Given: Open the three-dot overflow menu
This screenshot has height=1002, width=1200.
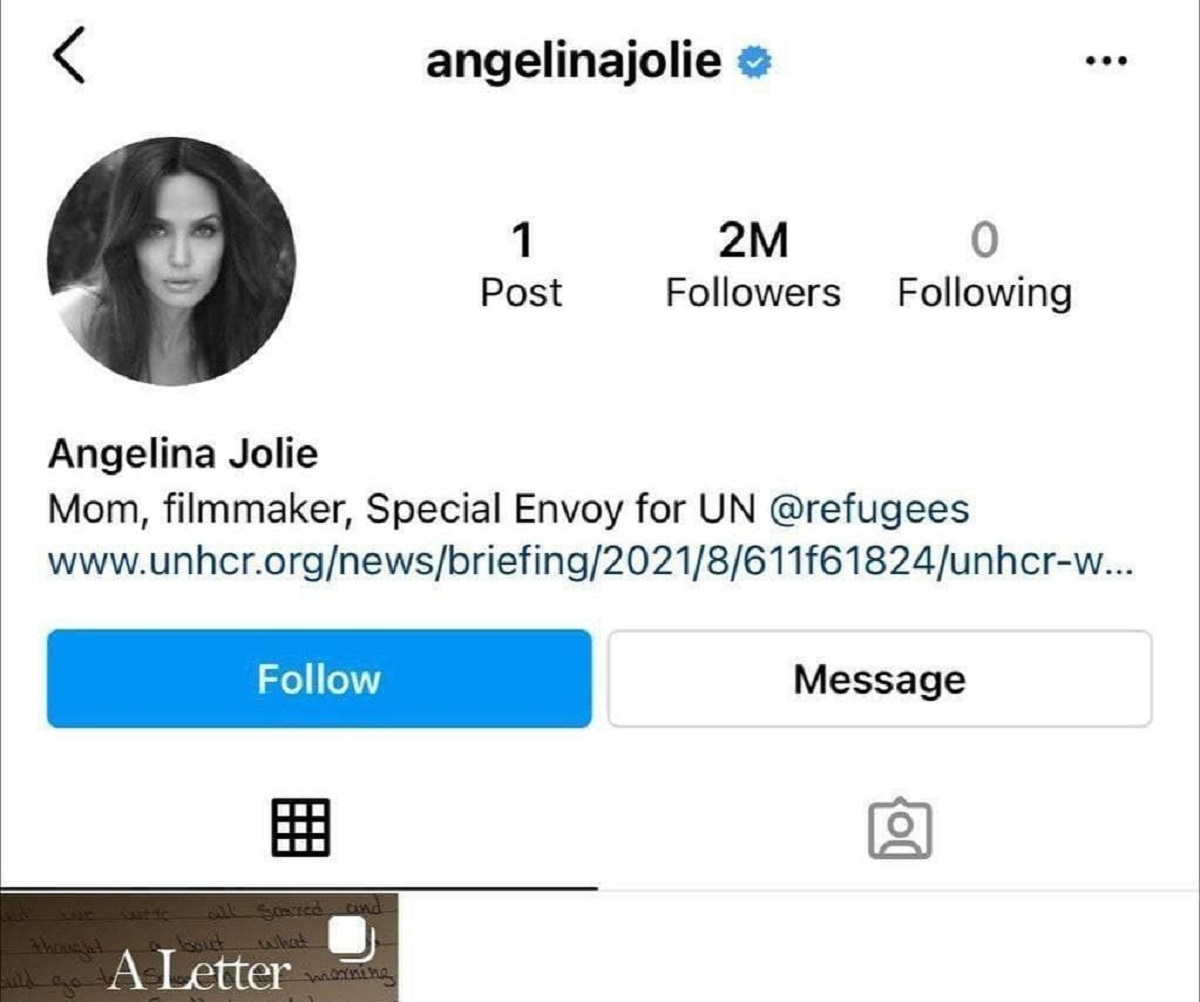Looking at the screenshot, I should (x=1107, y=61).
